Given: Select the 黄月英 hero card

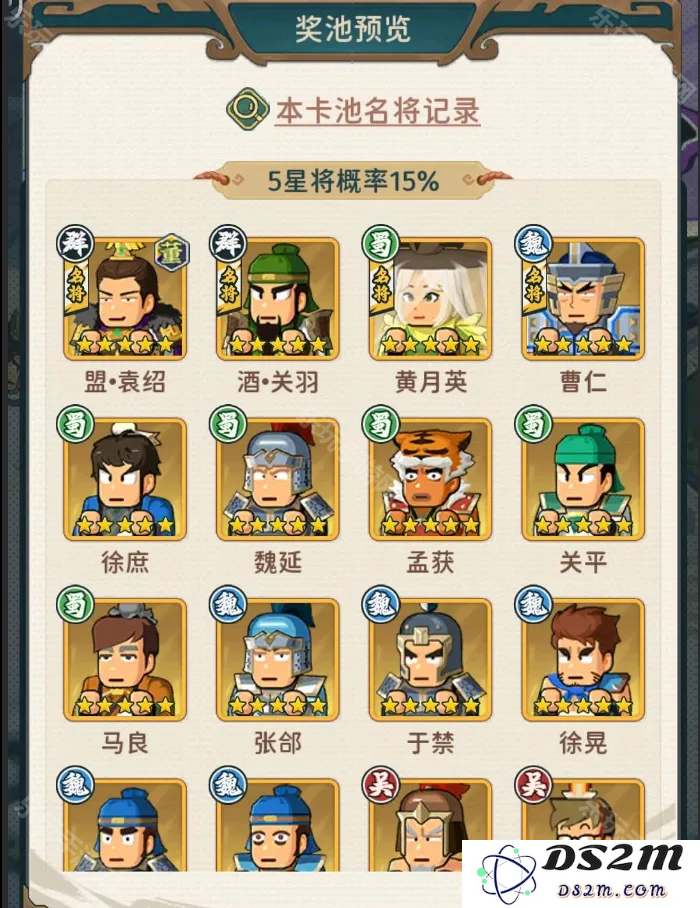Looking at the screenshot, I should [x=430, y=300].
